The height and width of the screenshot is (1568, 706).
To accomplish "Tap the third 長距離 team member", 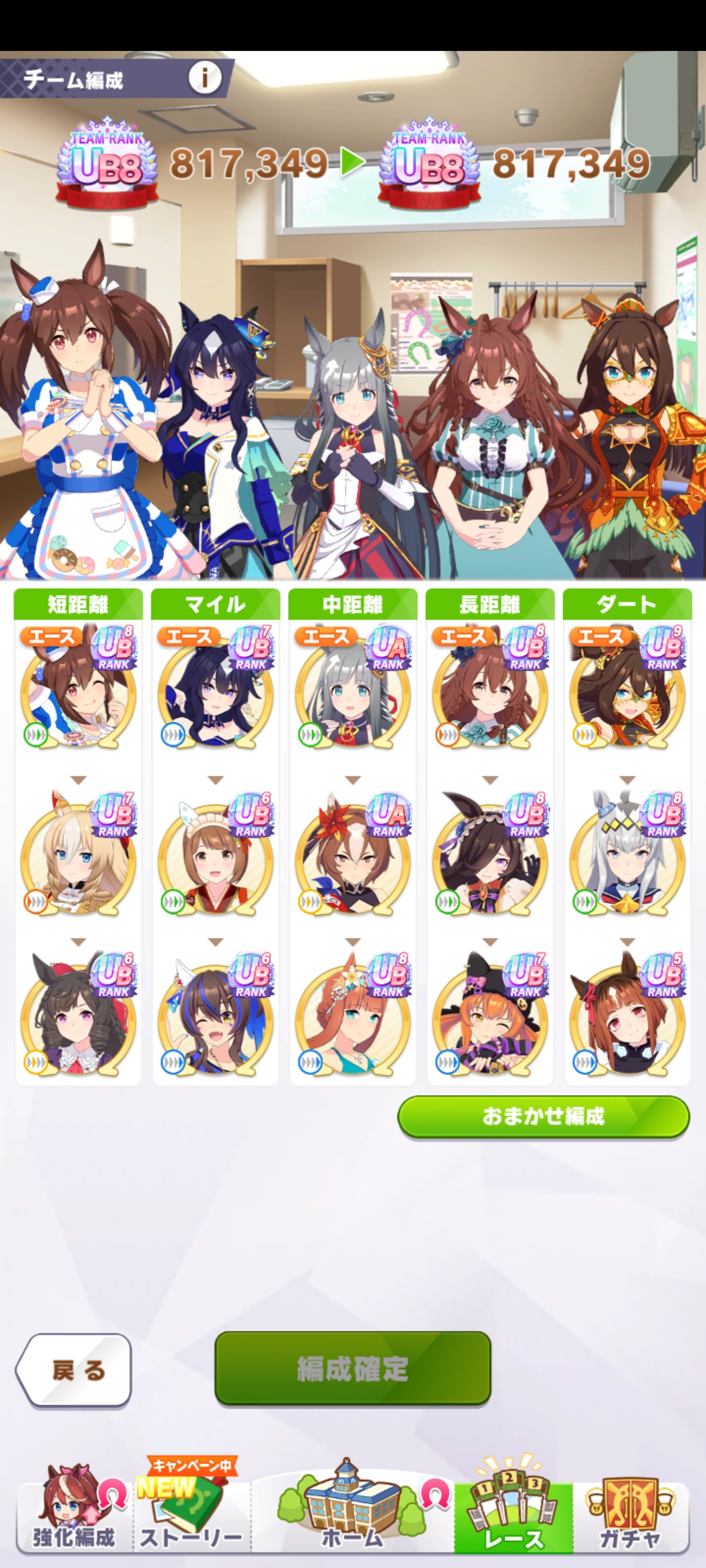I will (x=490, y=1018).
